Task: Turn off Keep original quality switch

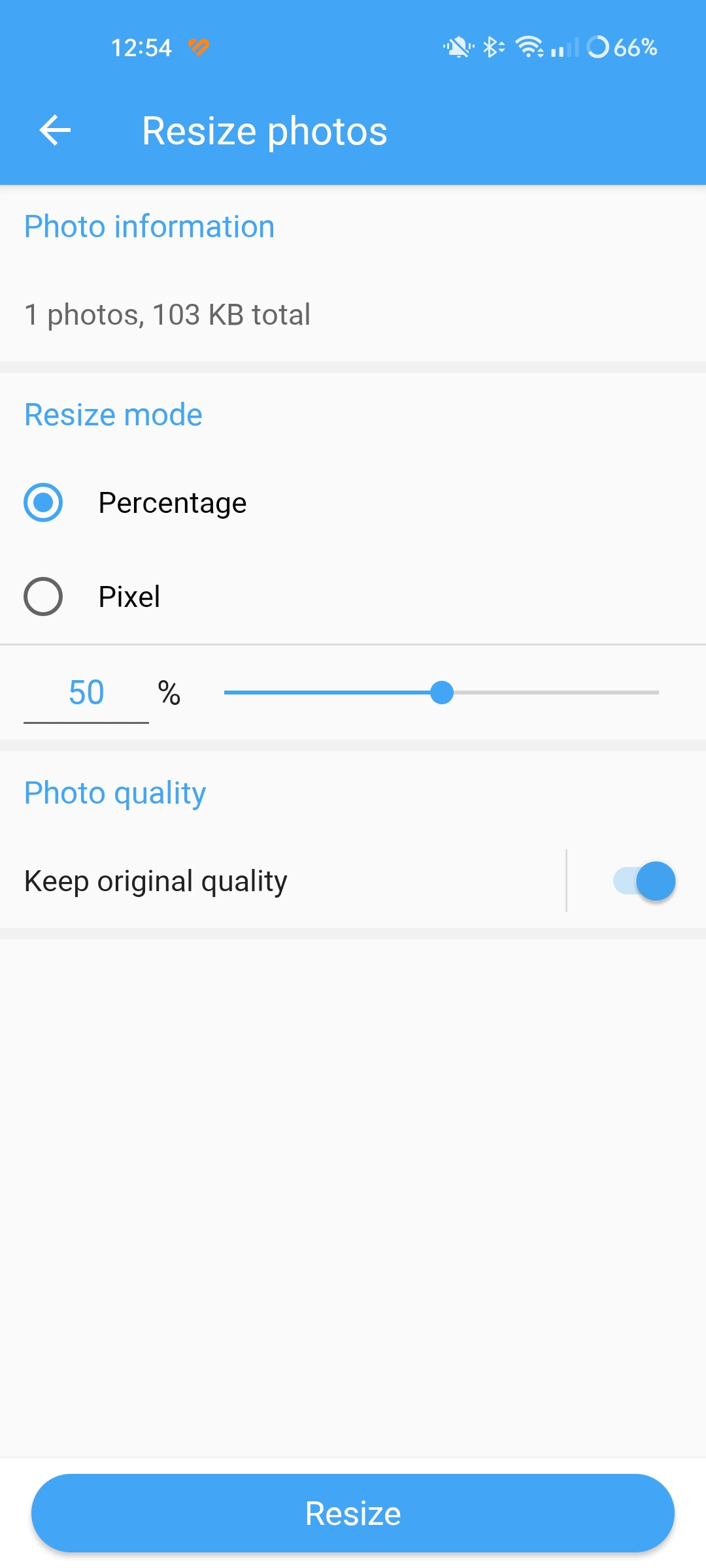Action: [x=644, y=881]
